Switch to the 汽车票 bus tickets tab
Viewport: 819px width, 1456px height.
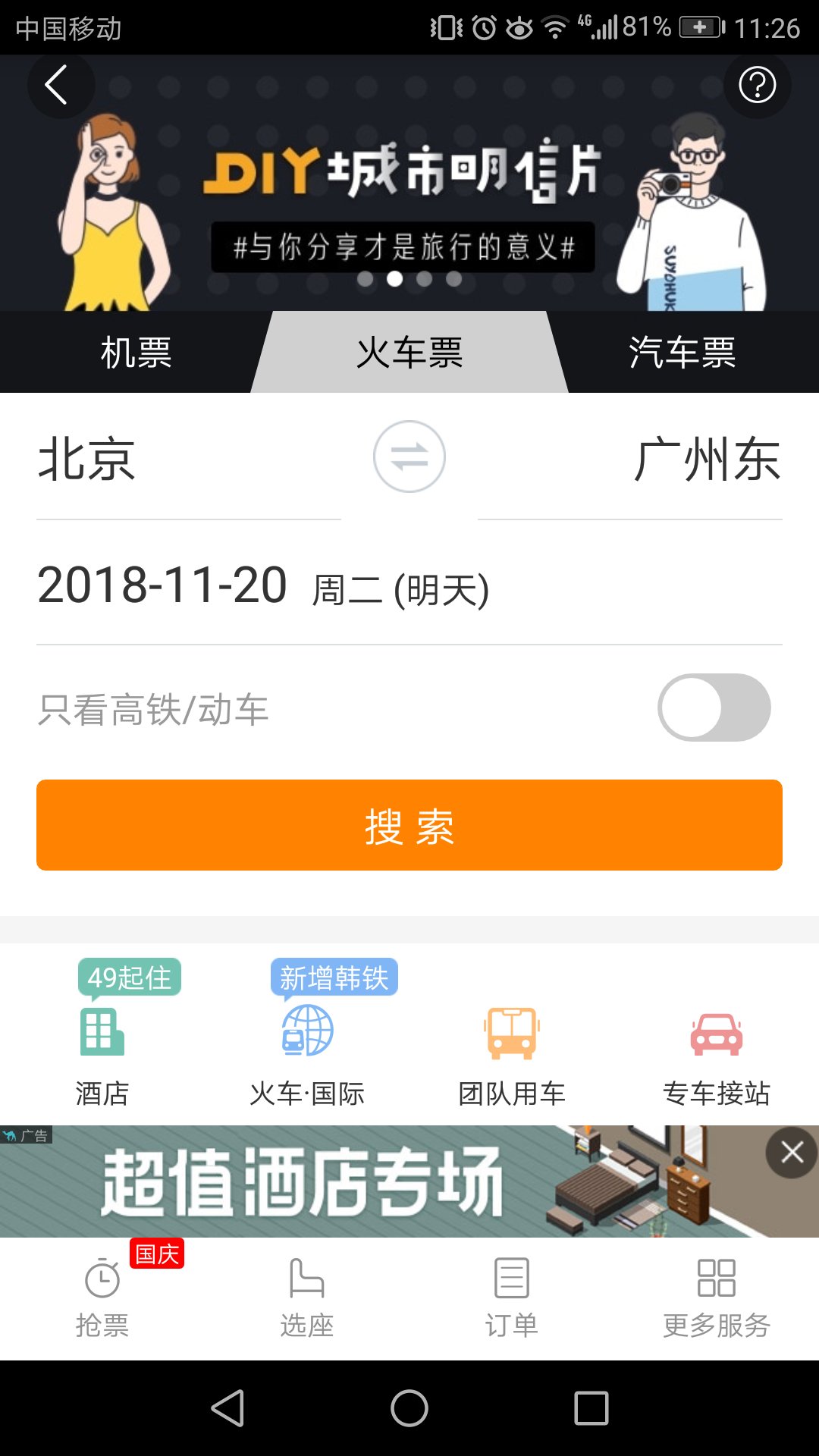tap(681, 351)
